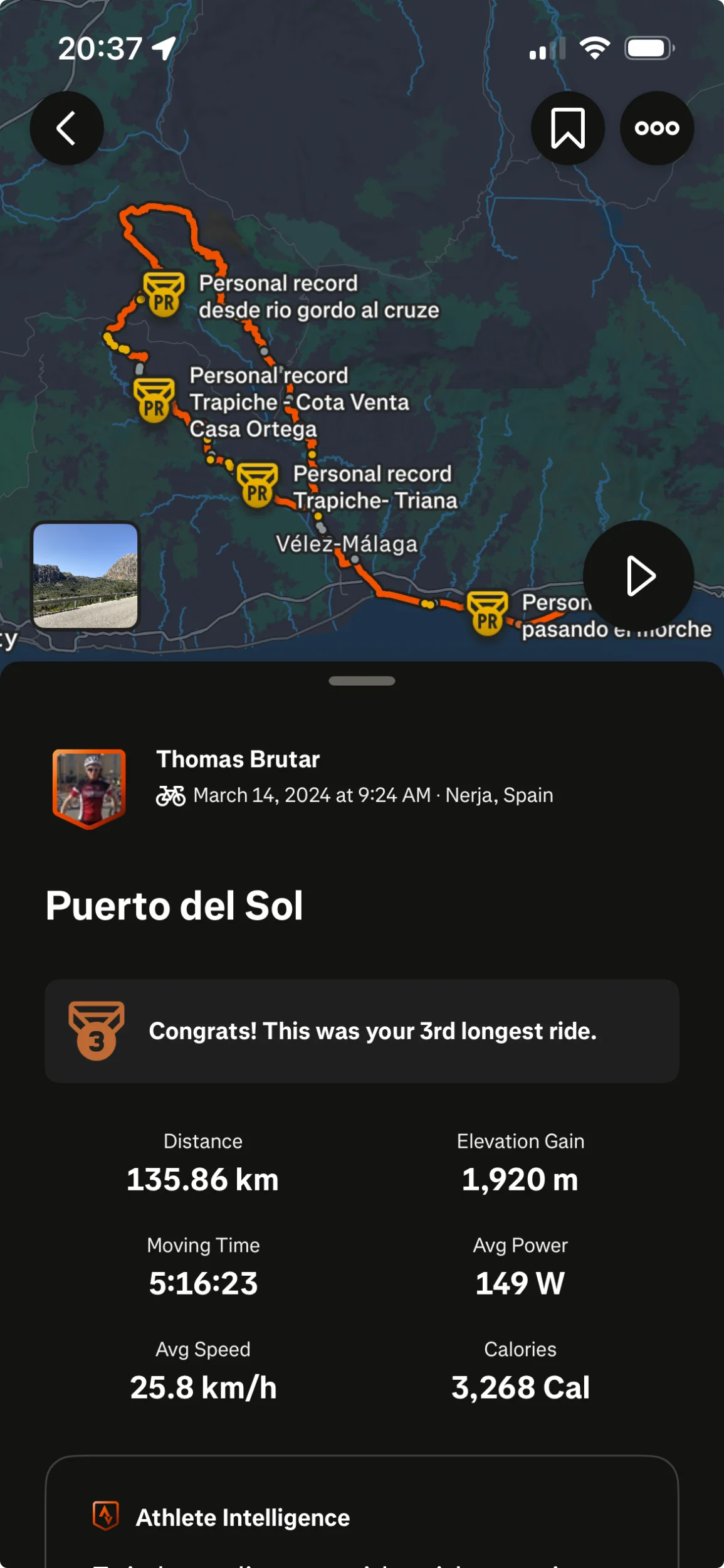Tap the sheet drag handle above details
Image resolution: width=724 pixels, height=1568 pixels.
click(x=362, y=681)
